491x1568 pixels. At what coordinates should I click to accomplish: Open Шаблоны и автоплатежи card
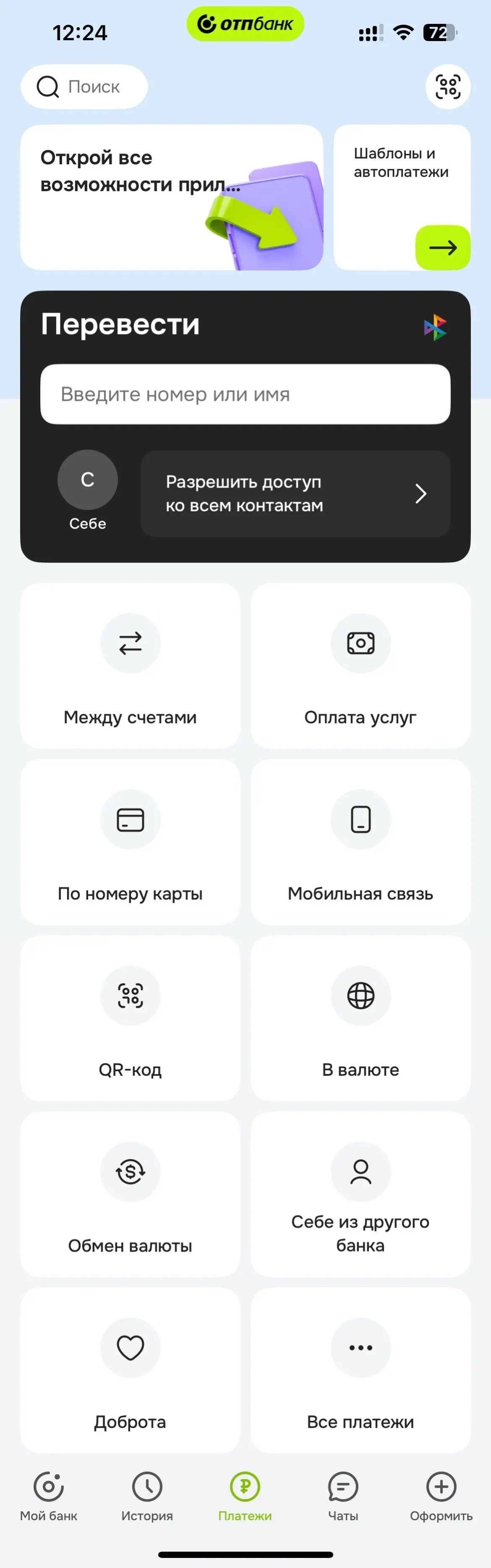pos(402,197)
